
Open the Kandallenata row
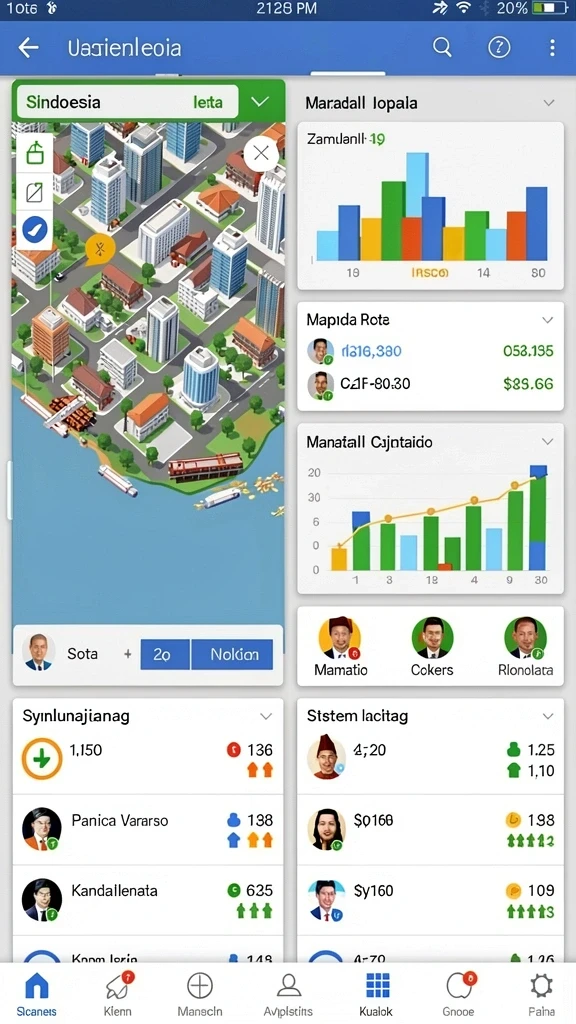click(x=148, y=901)
